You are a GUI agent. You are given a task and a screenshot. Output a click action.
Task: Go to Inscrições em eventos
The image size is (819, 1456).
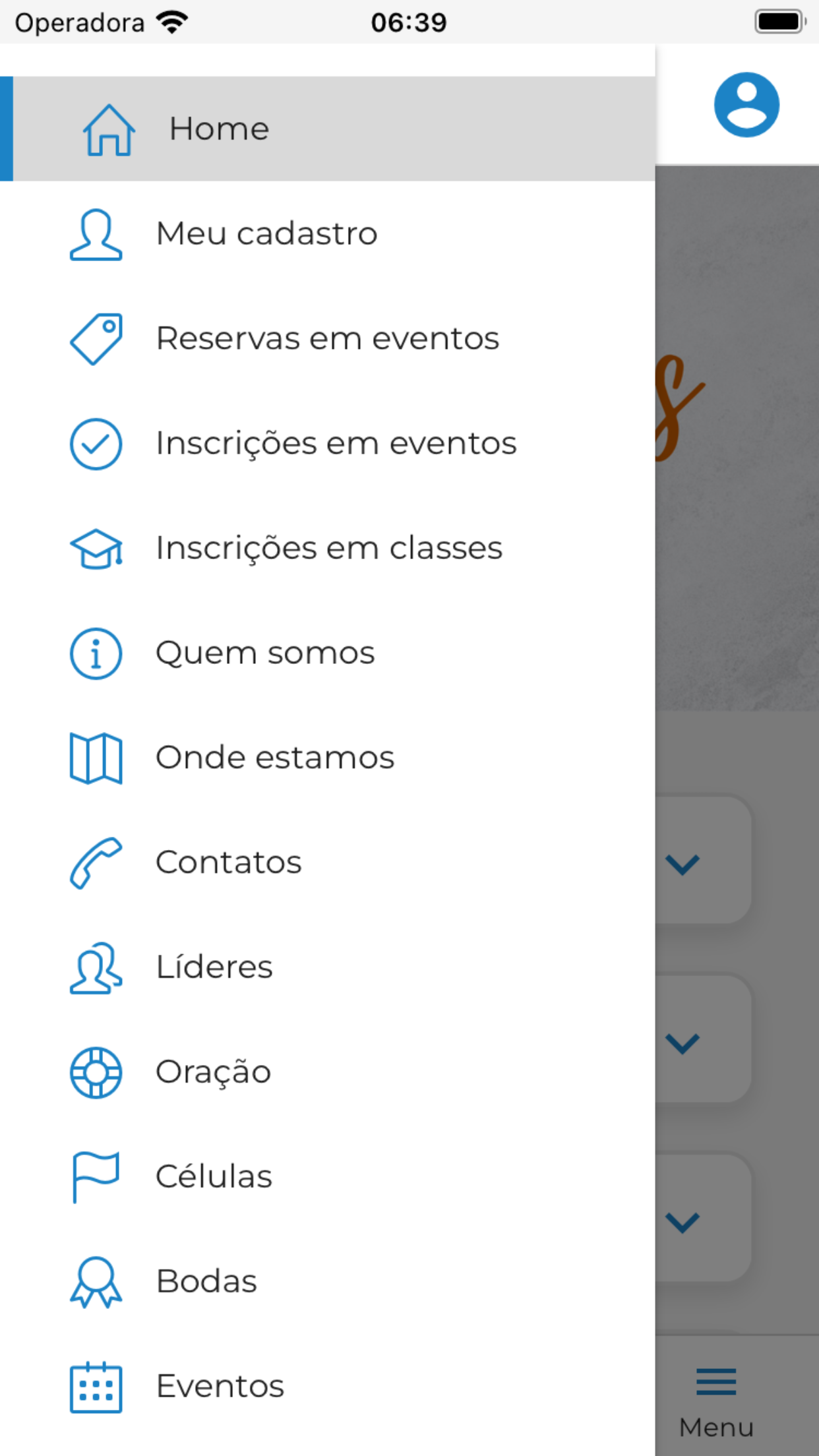(x=328, y=443)
